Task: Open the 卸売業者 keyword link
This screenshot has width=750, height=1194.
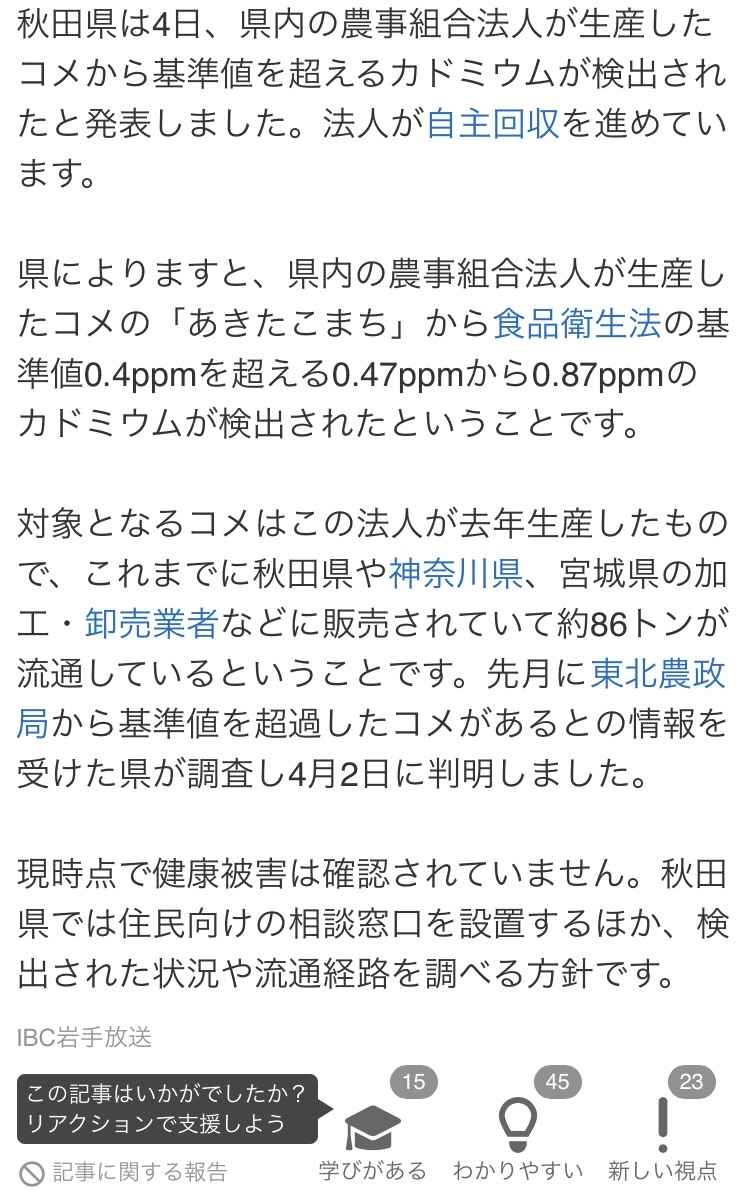Action: 151,624
